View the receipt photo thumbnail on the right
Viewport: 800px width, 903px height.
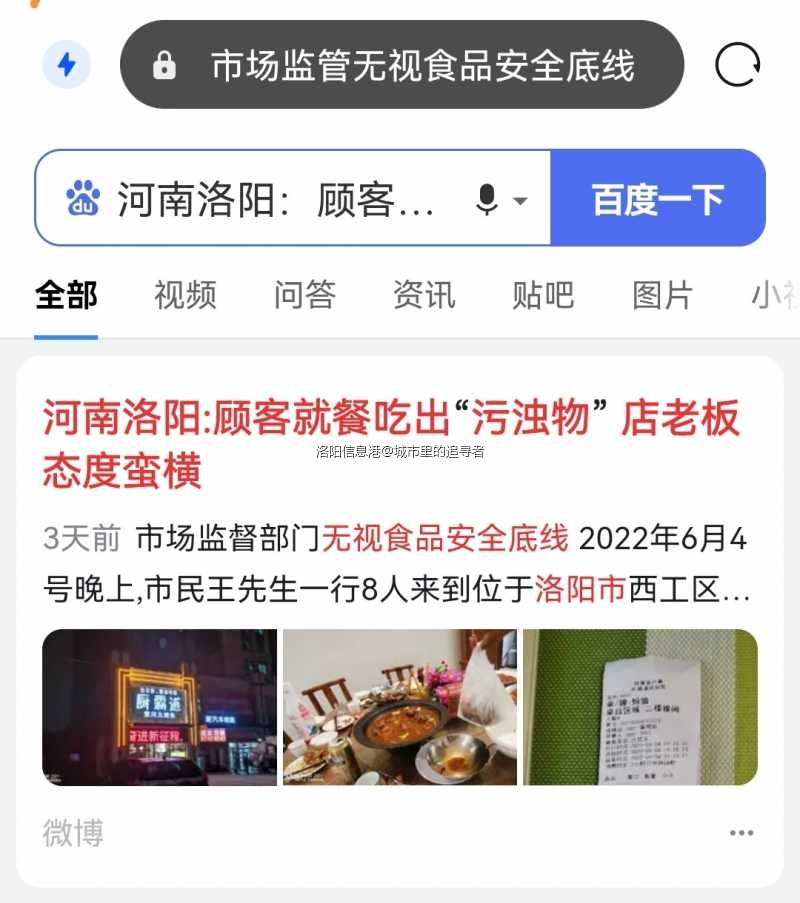[640, 707]
